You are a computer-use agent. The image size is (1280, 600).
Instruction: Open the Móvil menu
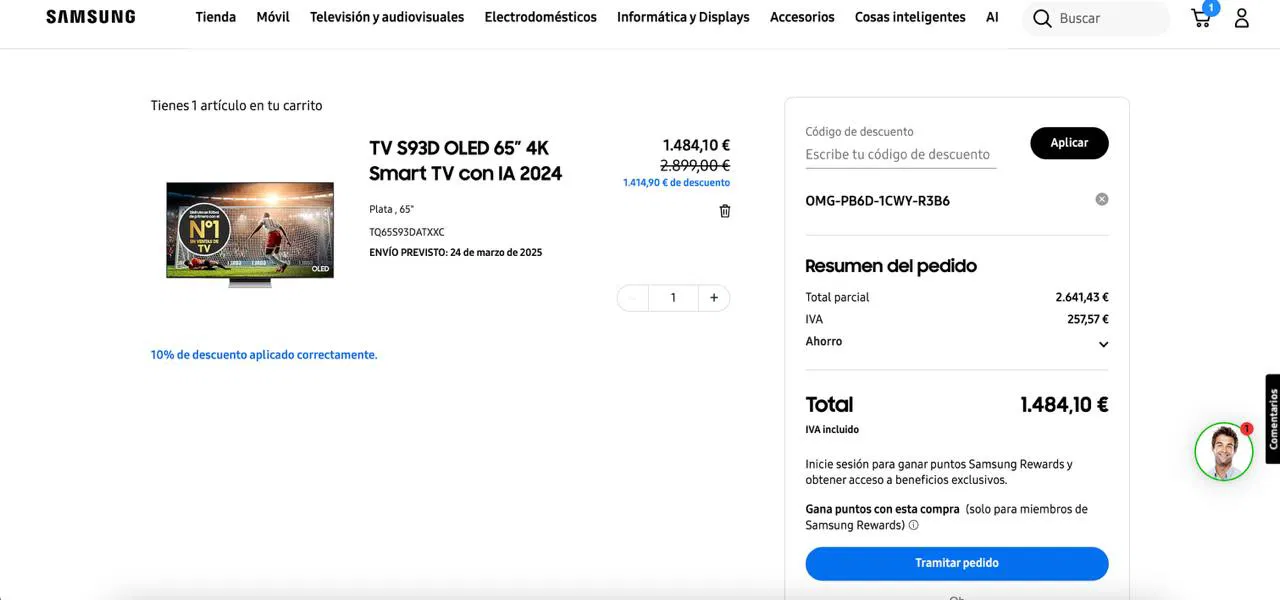[x=273, y=17]
